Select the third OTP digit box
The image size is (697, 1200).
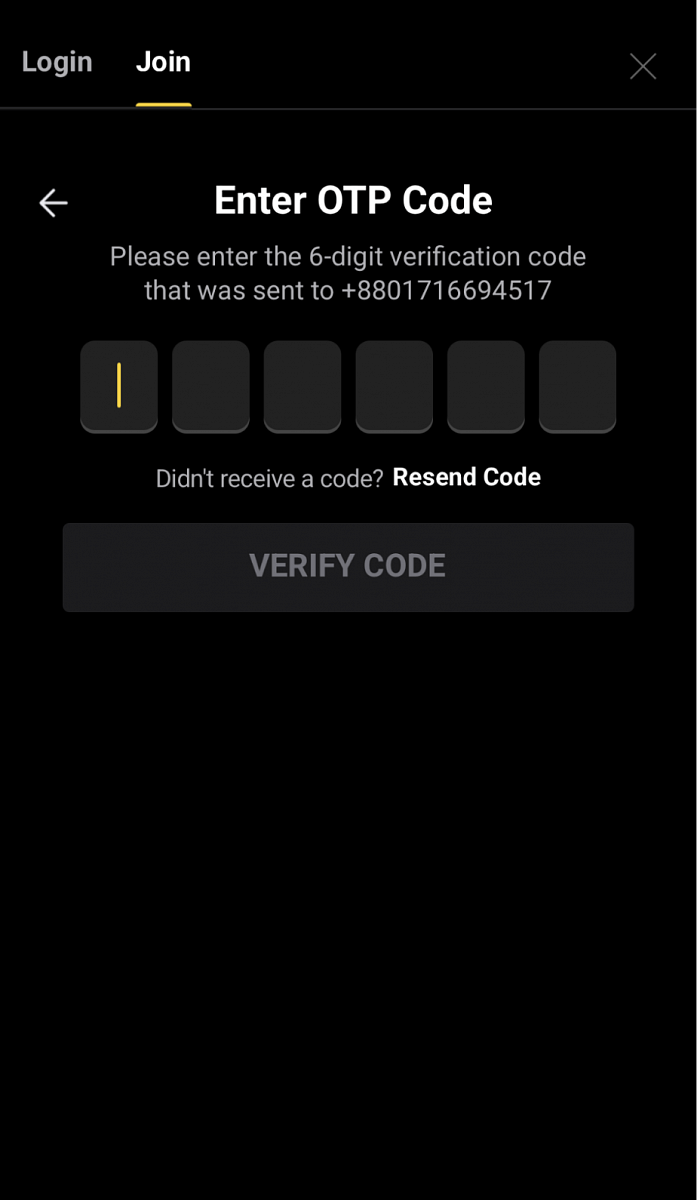[x=303, y=386]
